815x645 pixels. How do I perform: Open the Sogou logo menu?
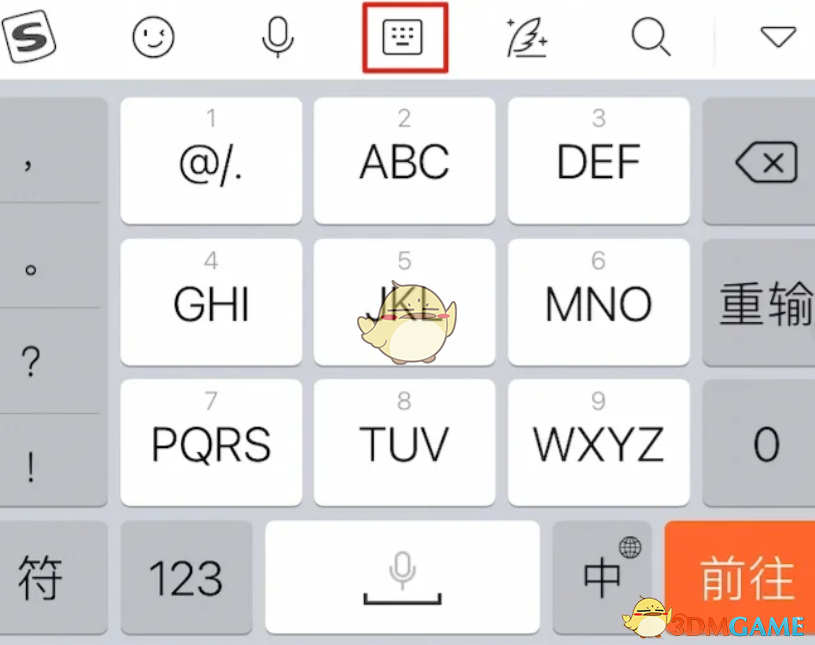pos(31,38)
